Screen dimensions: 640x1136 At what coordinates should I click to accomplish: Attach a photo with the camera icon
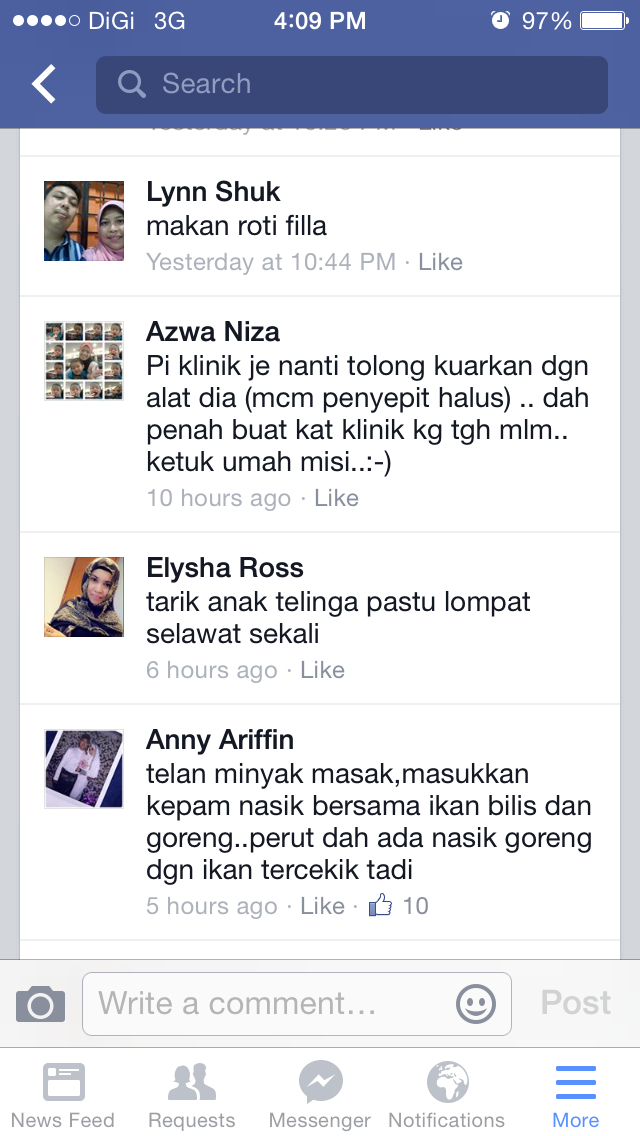point(41,1003)
